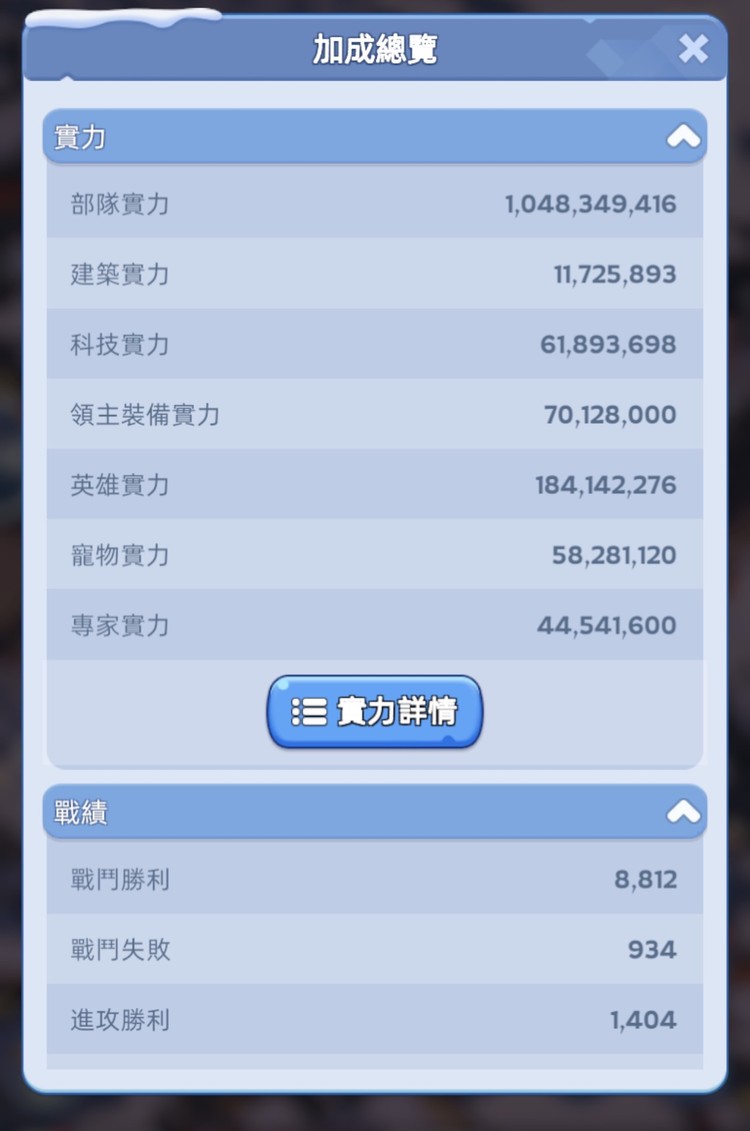This screenshot has width=750, height=1131.
Task: Open the 實力詳情 power details button
Action: pyautogui.click(x=375, y=710)
